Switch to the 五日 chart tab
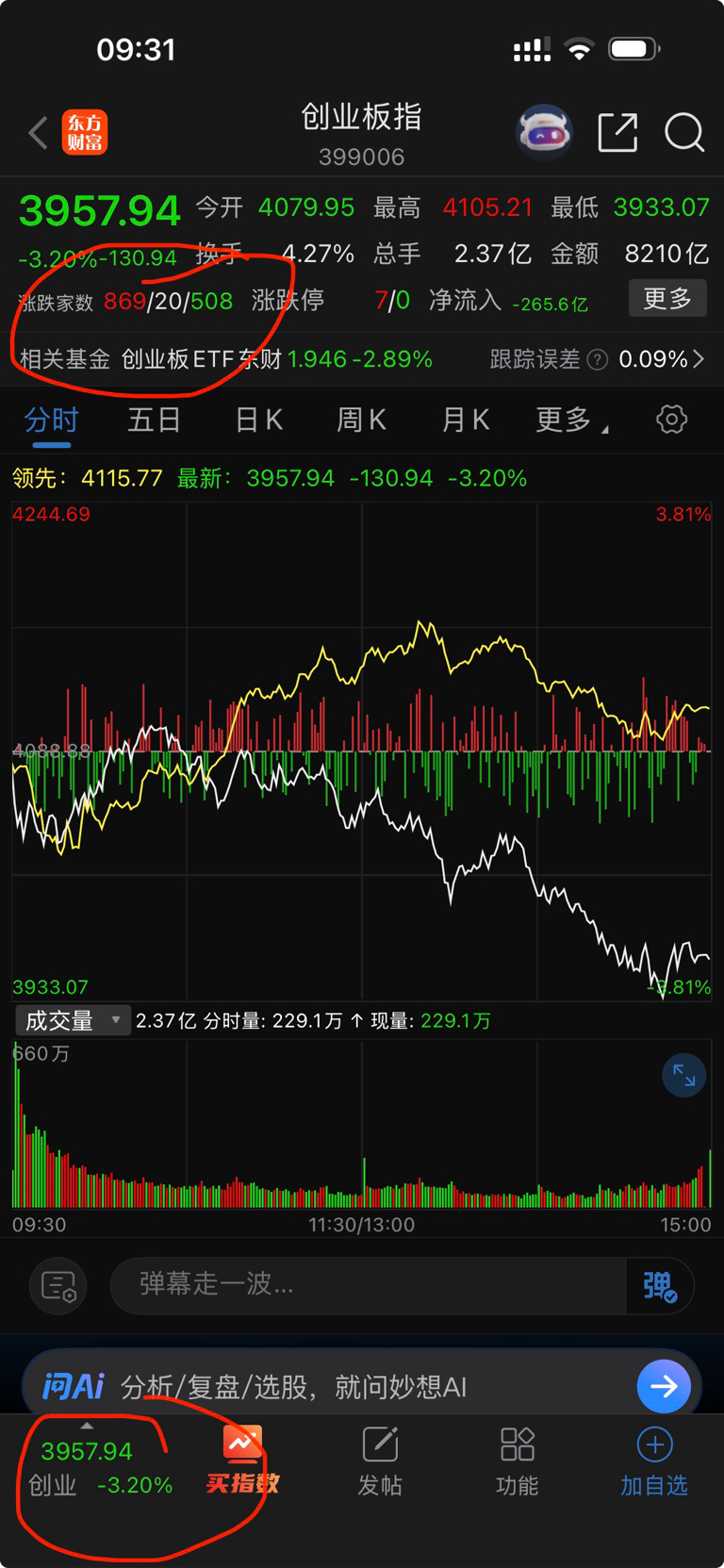Screen dimensions: 724x1568 [154, 420]
